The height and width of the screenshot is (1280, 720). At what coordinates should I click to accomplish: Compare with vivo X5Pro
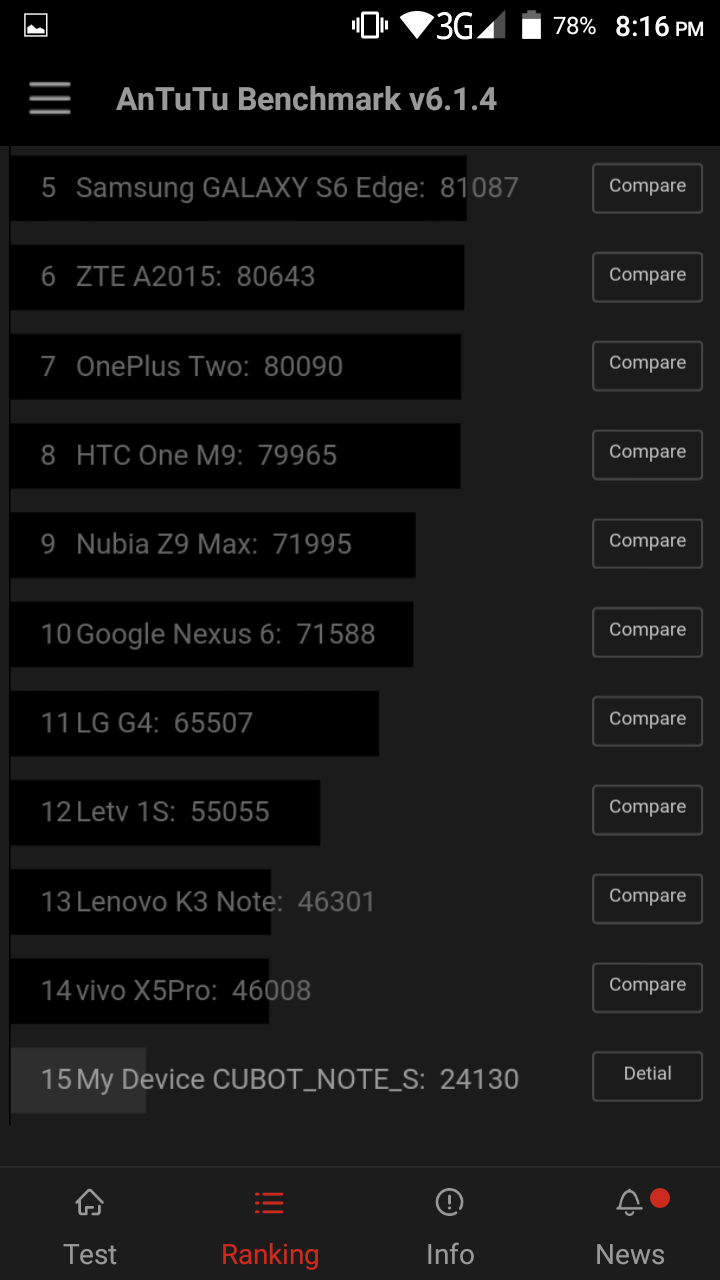(647, 987)
